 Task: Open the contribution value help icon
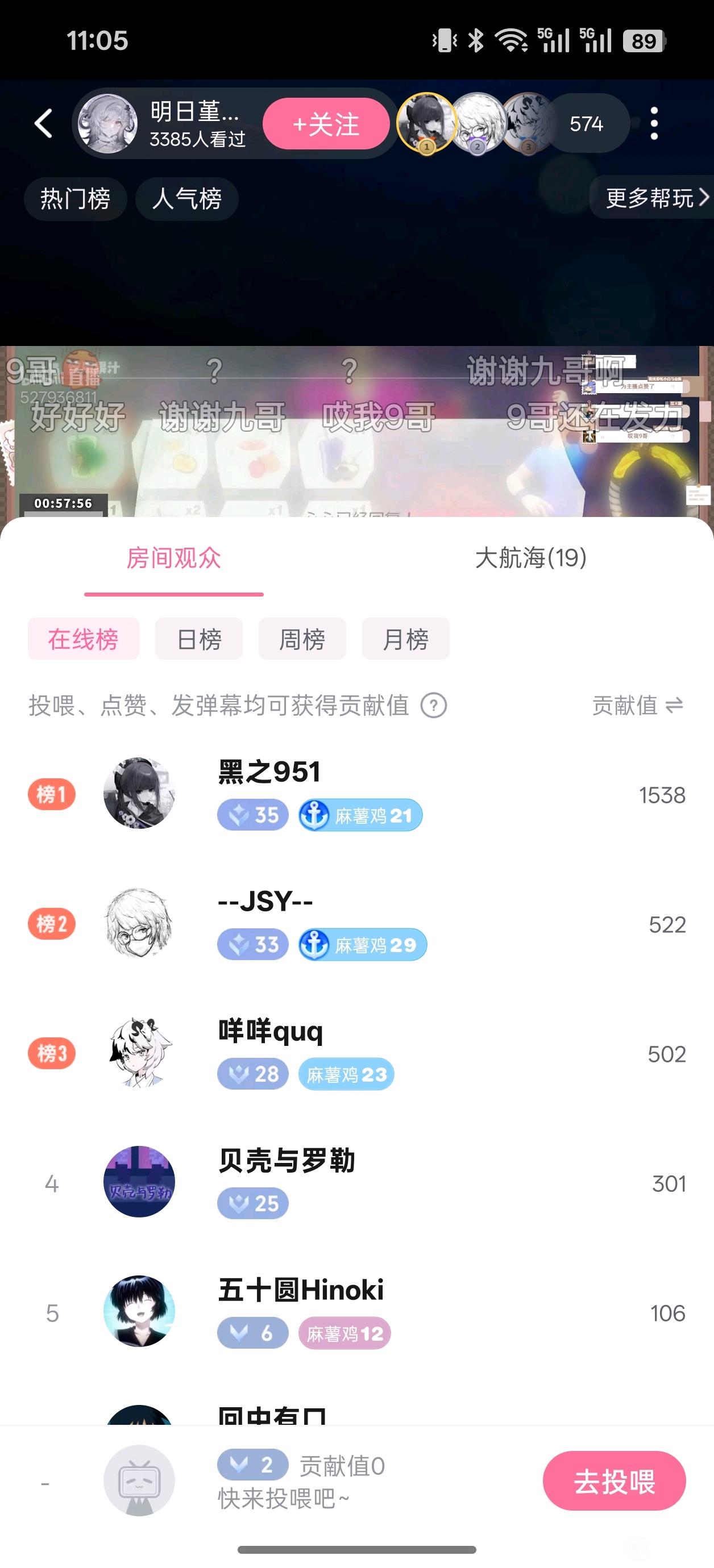click(434, 706)
